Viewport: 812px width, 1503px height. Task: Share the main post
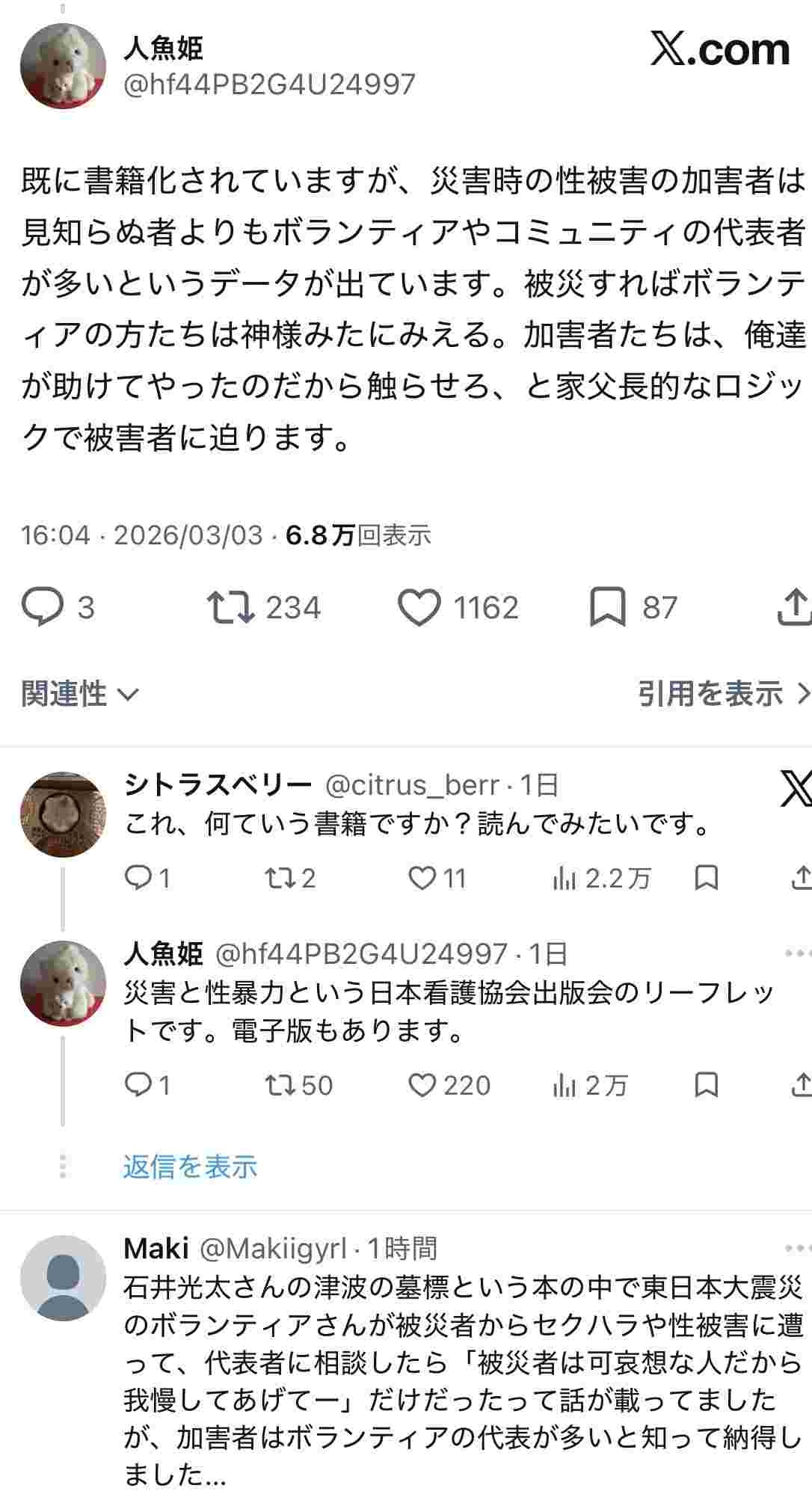point(794,606)
